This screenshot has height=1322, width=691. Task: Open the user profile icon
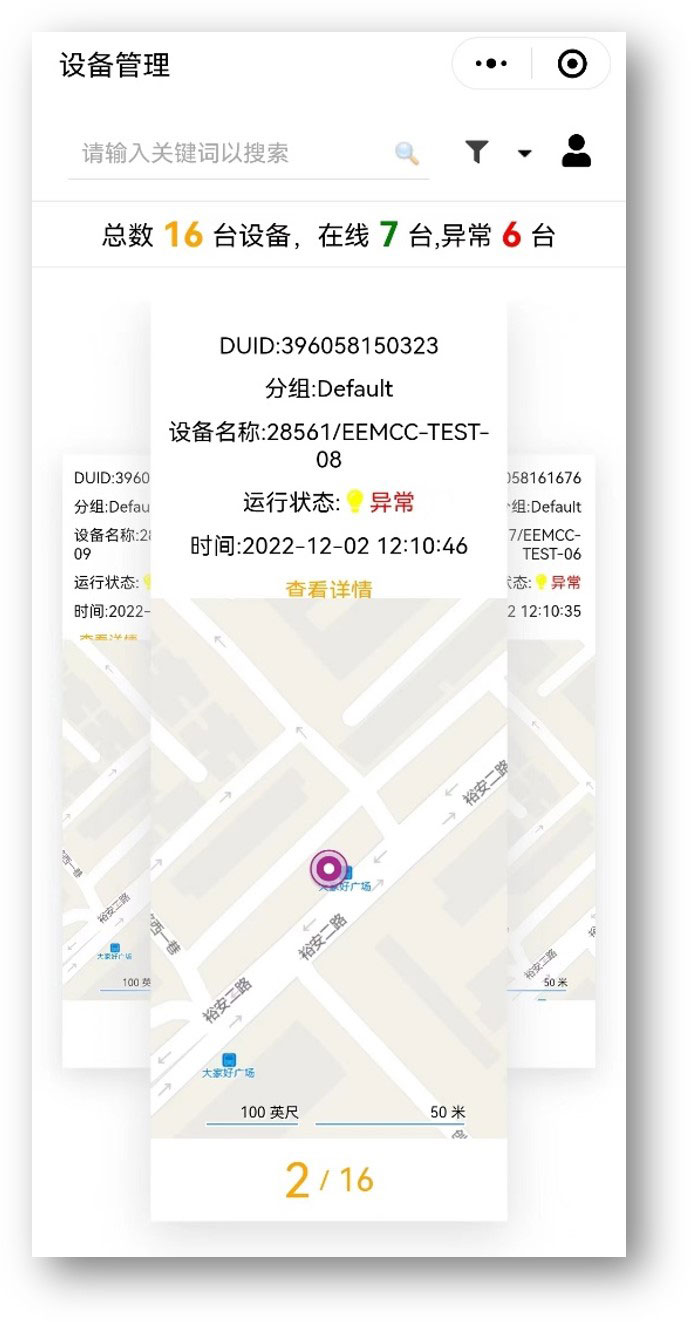pyautogui.click(x=576, y=151)
